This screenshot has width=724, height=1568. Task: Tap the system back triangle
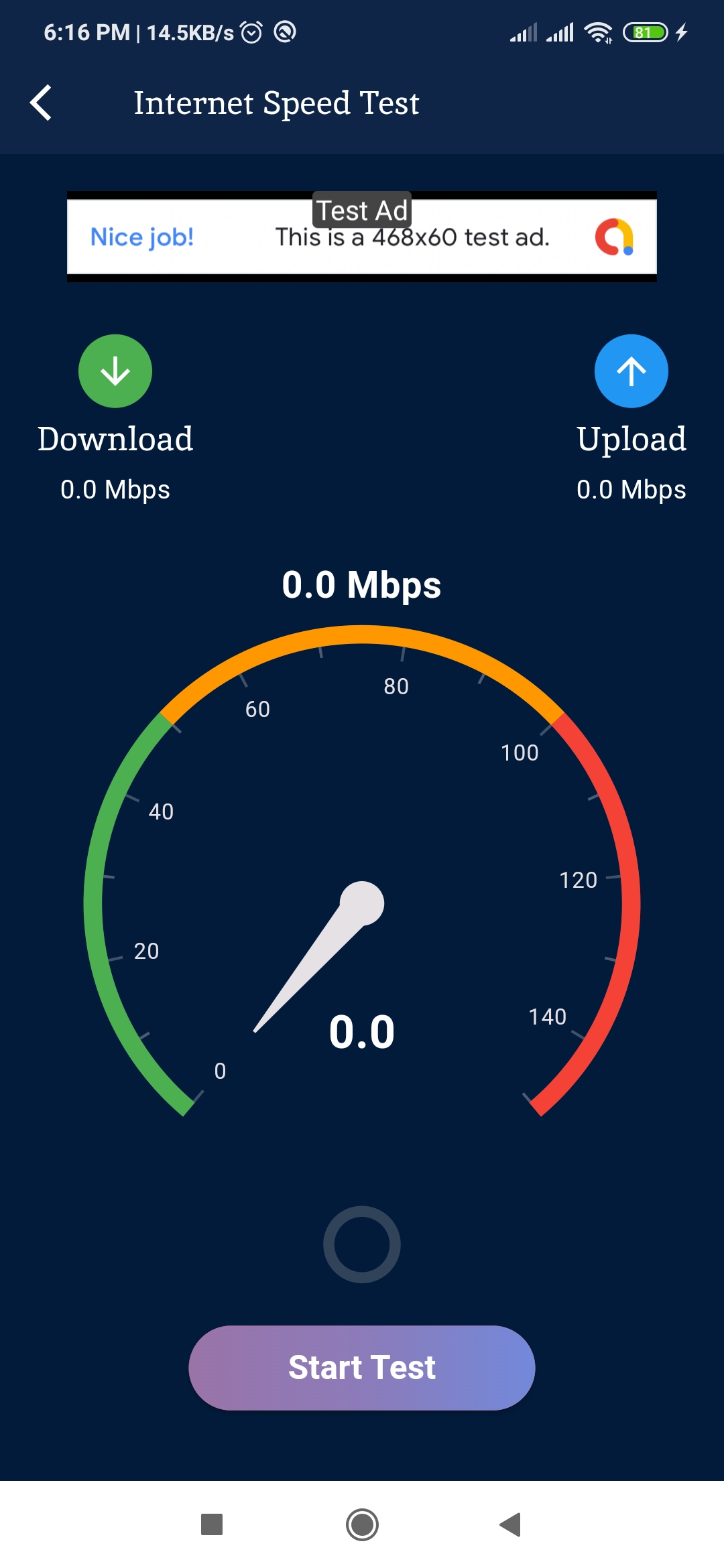click(x=511, y=1524)
